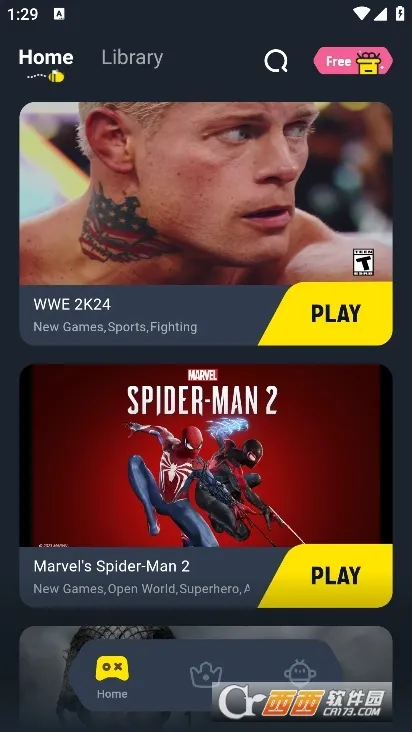Open the robot face tab in bottom navigation
This screenshot has width=412, height=732.
coord(300,672)
